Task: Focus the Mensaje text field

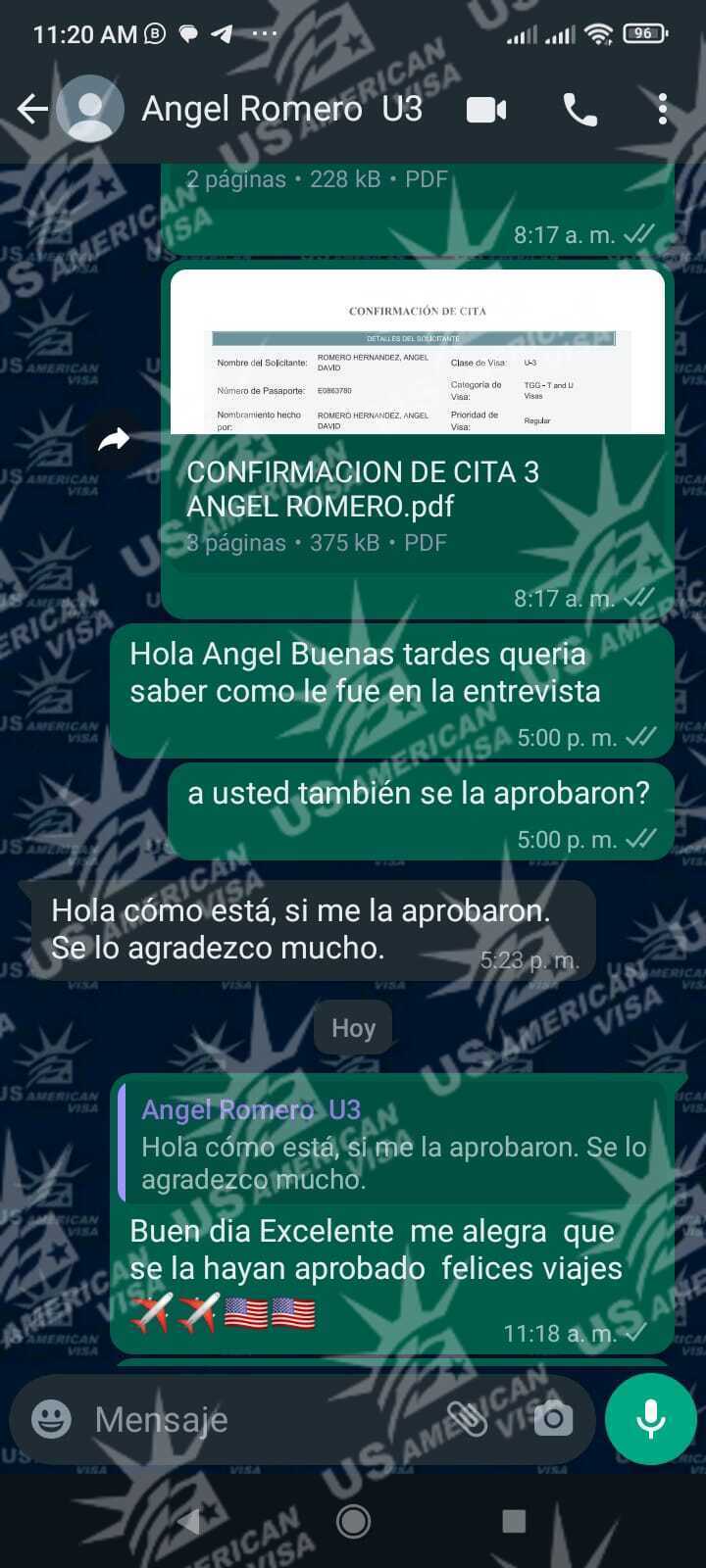Action: pyautogui.click(x=255, y=1419)
